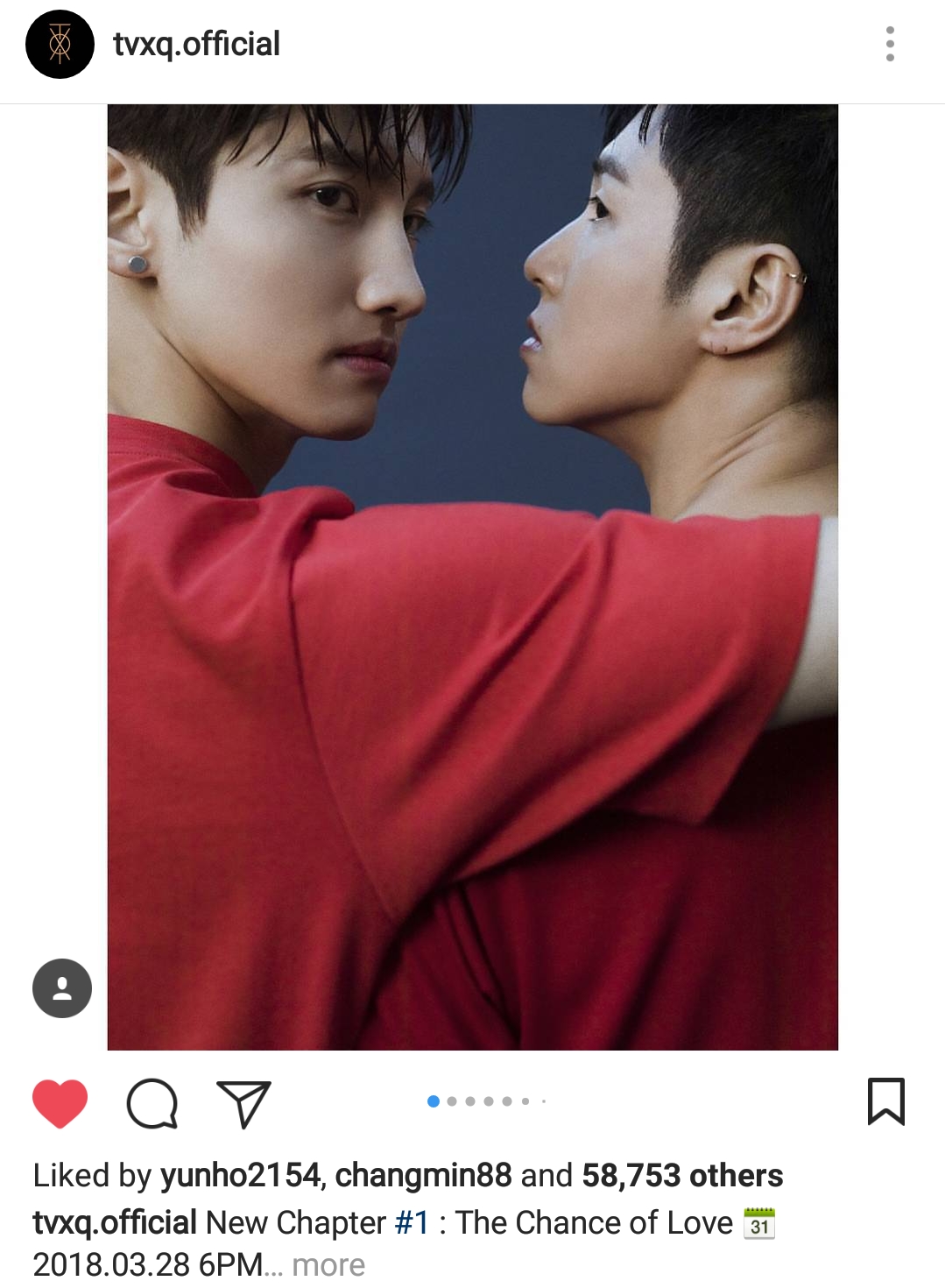Open the post's three-dot overflow menu
This screenshot has height=1288, width=945.
890,44
